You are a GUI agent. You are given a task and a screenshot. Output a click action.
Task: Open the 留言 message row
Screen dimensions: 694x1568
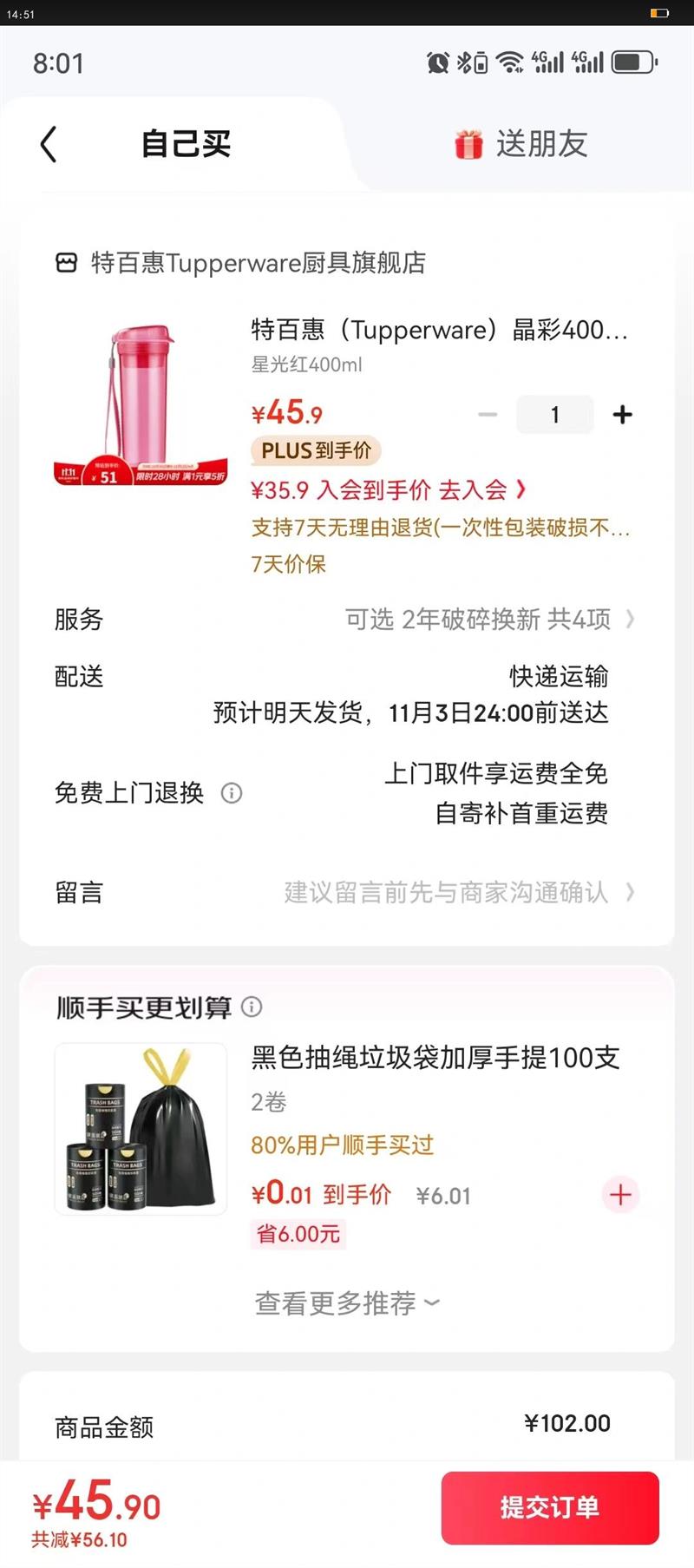coord(346,893)
